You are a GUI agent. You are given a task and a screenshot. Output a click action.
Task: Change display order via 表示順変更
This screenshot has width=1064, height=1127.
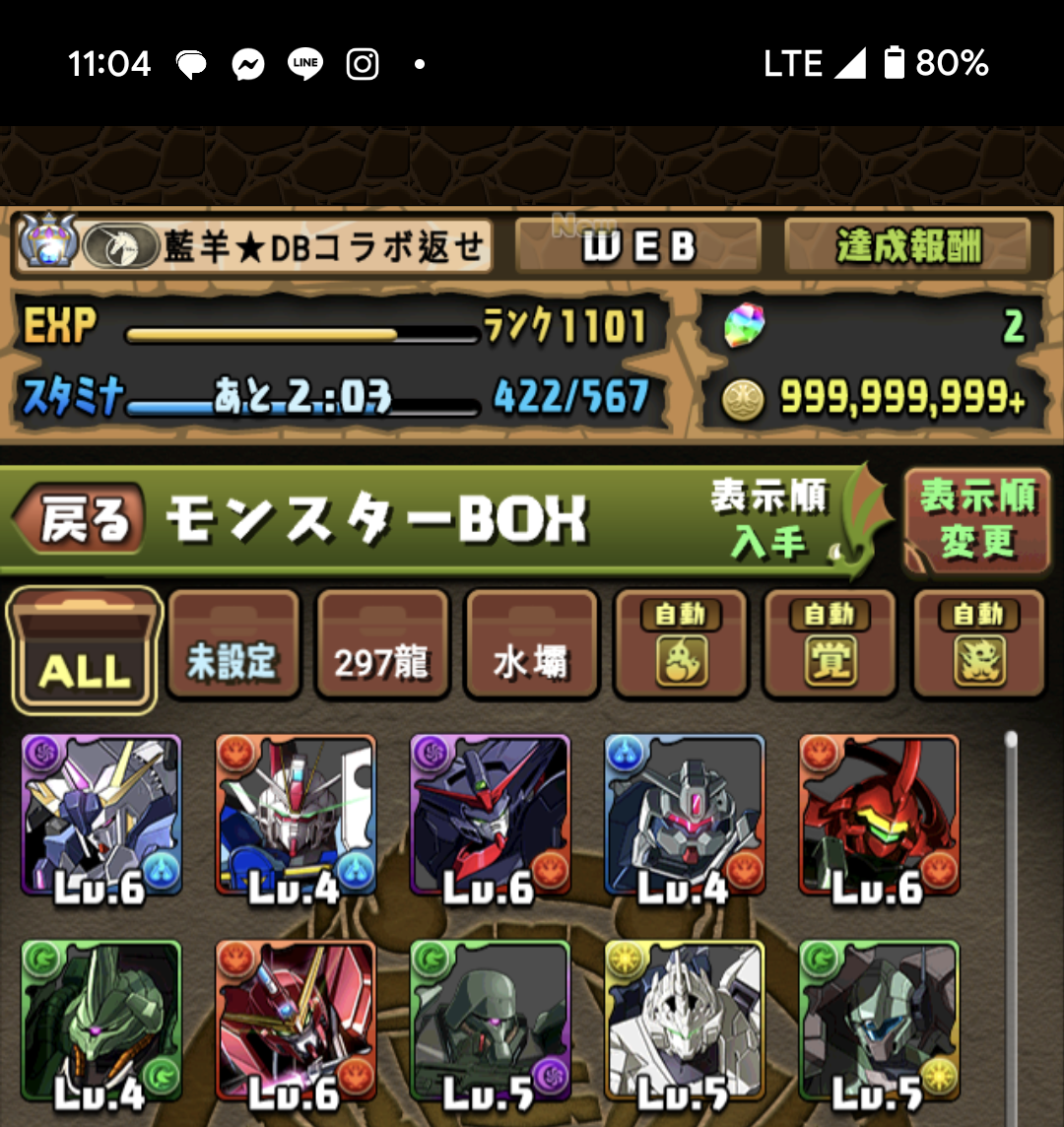[x=976, y=519]
